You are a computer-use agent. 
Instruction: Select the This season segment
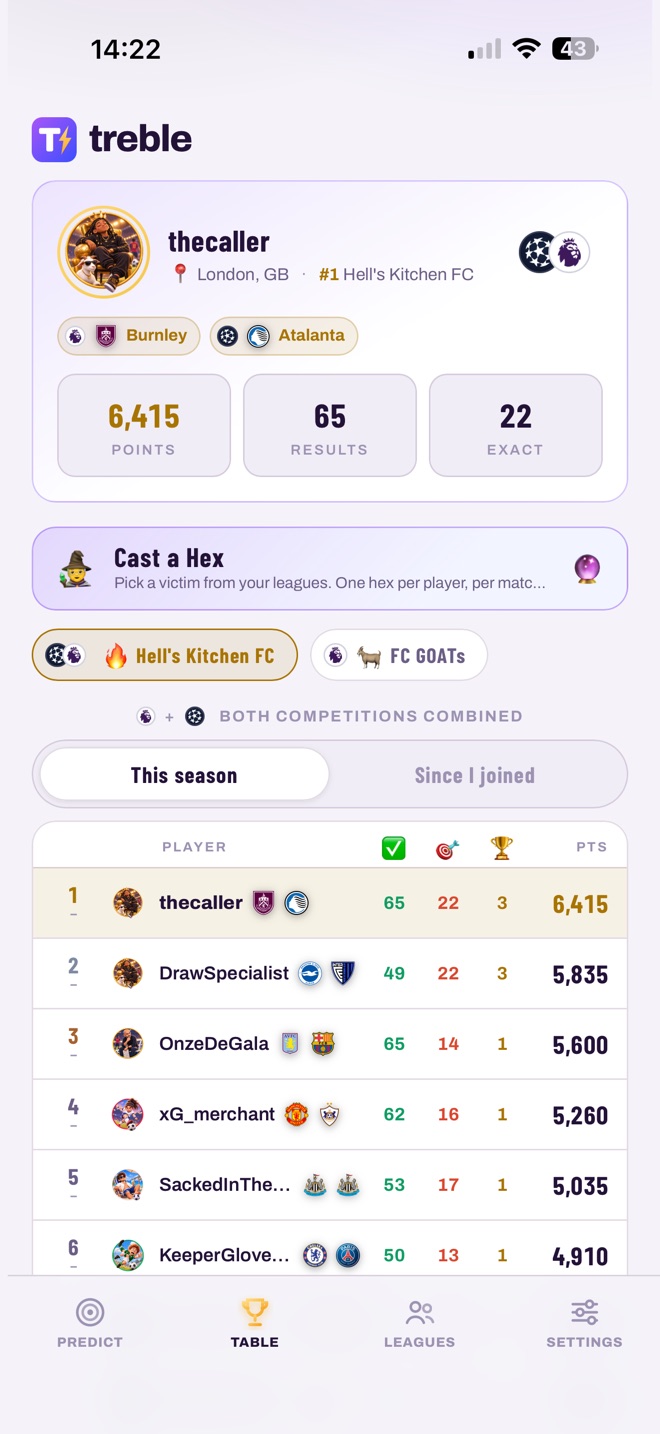[184, 775]
